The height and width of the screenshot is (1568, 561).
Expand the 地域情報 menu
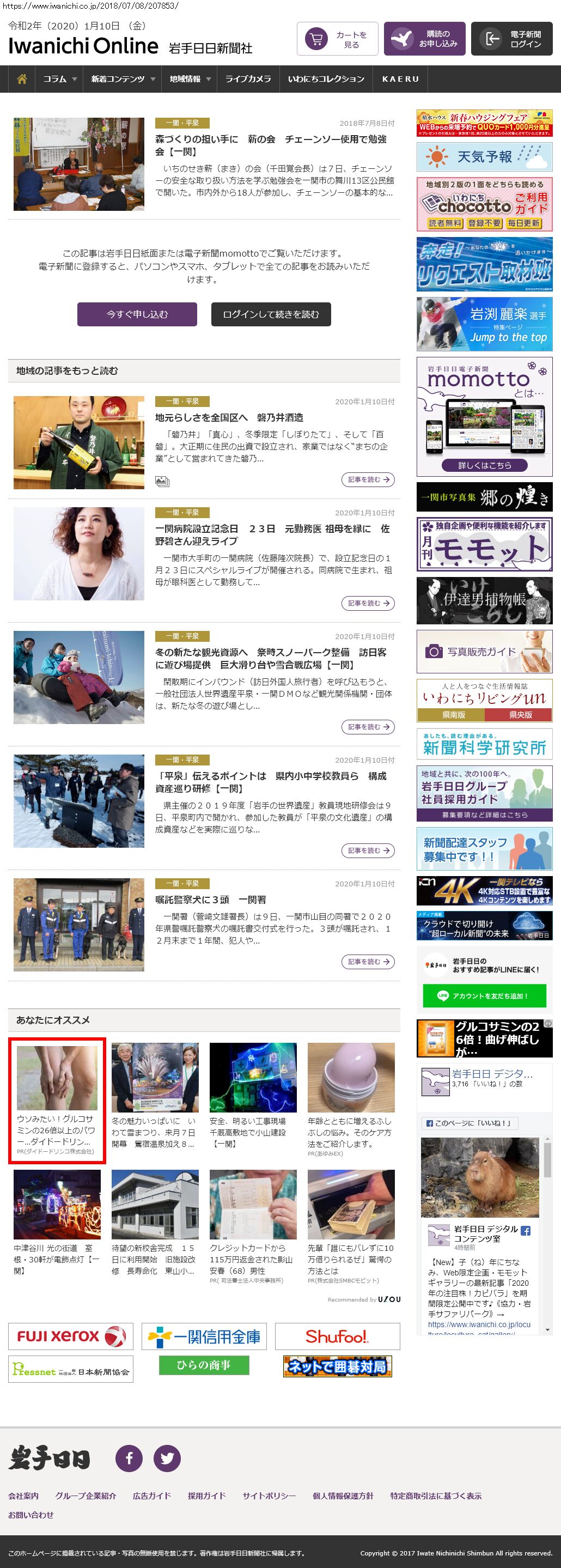click(190, 79)
